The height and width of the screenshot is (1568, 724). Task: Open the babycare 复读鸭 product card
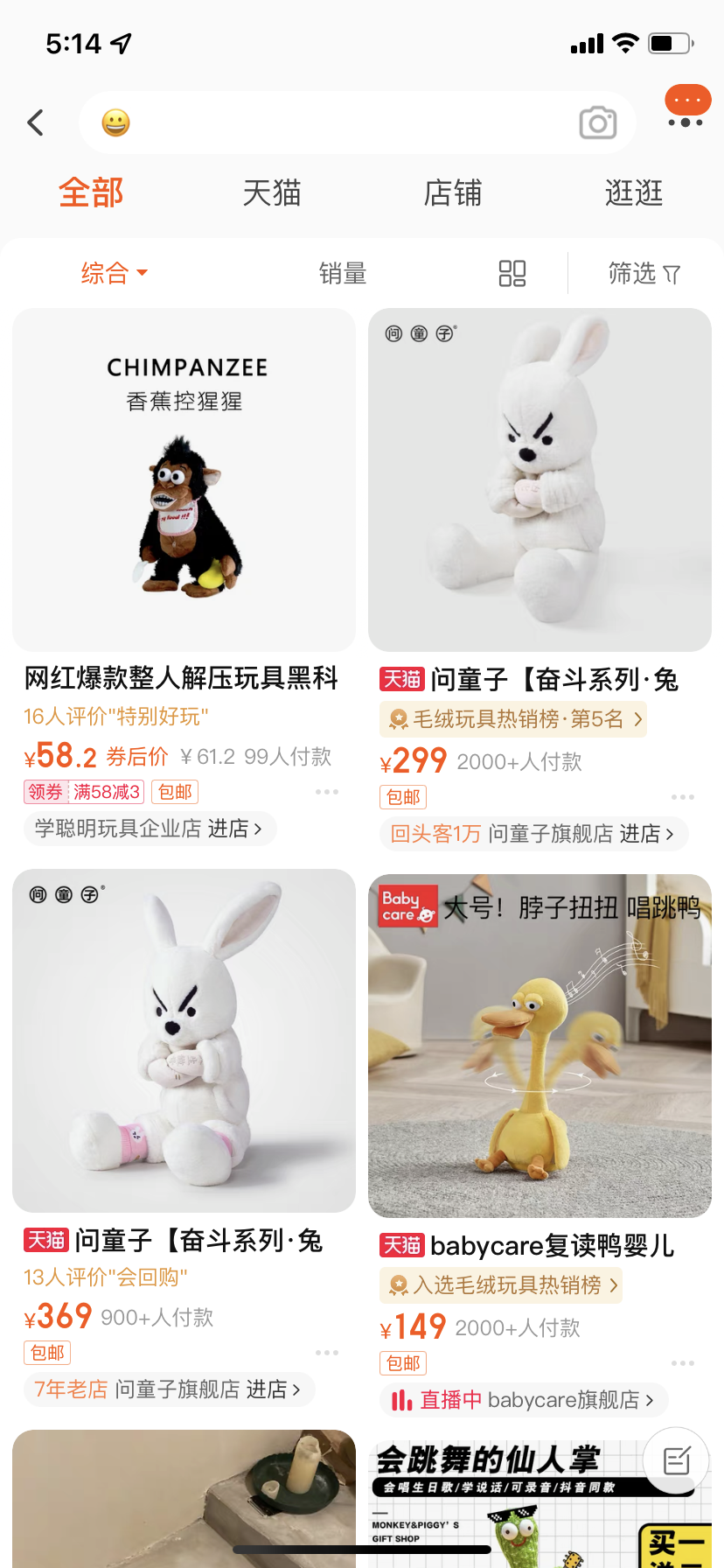point(540,1046)
